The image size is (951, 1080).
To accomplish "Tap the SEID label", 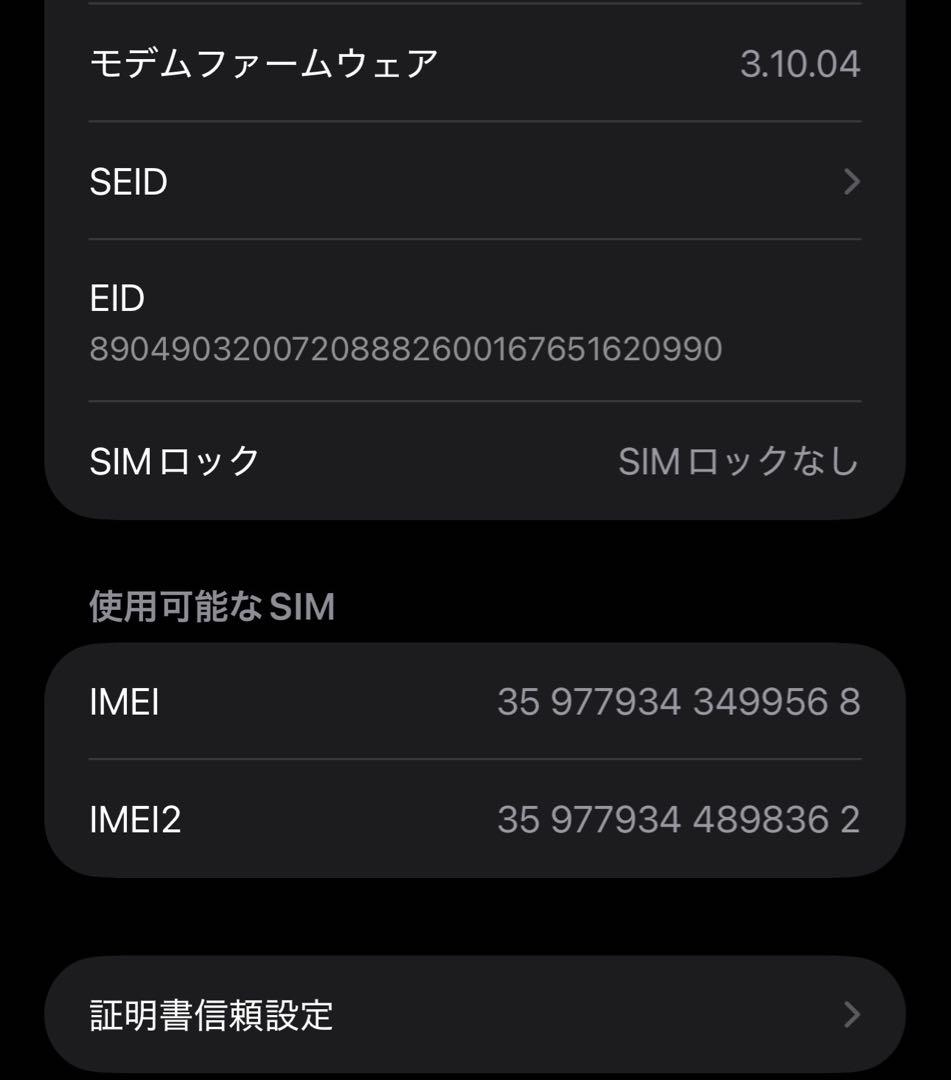I will click(127, 181).
